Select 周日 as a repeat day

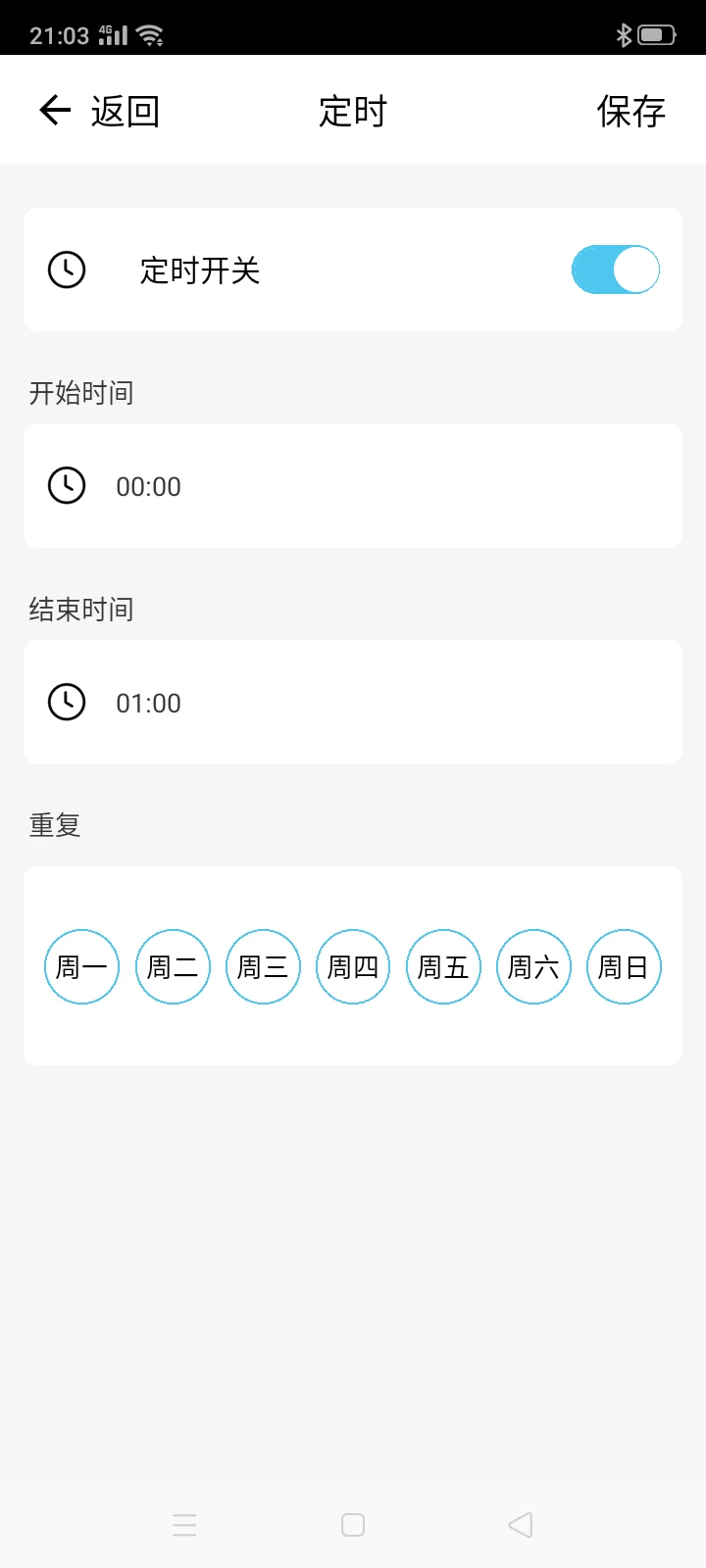point(624,966)
